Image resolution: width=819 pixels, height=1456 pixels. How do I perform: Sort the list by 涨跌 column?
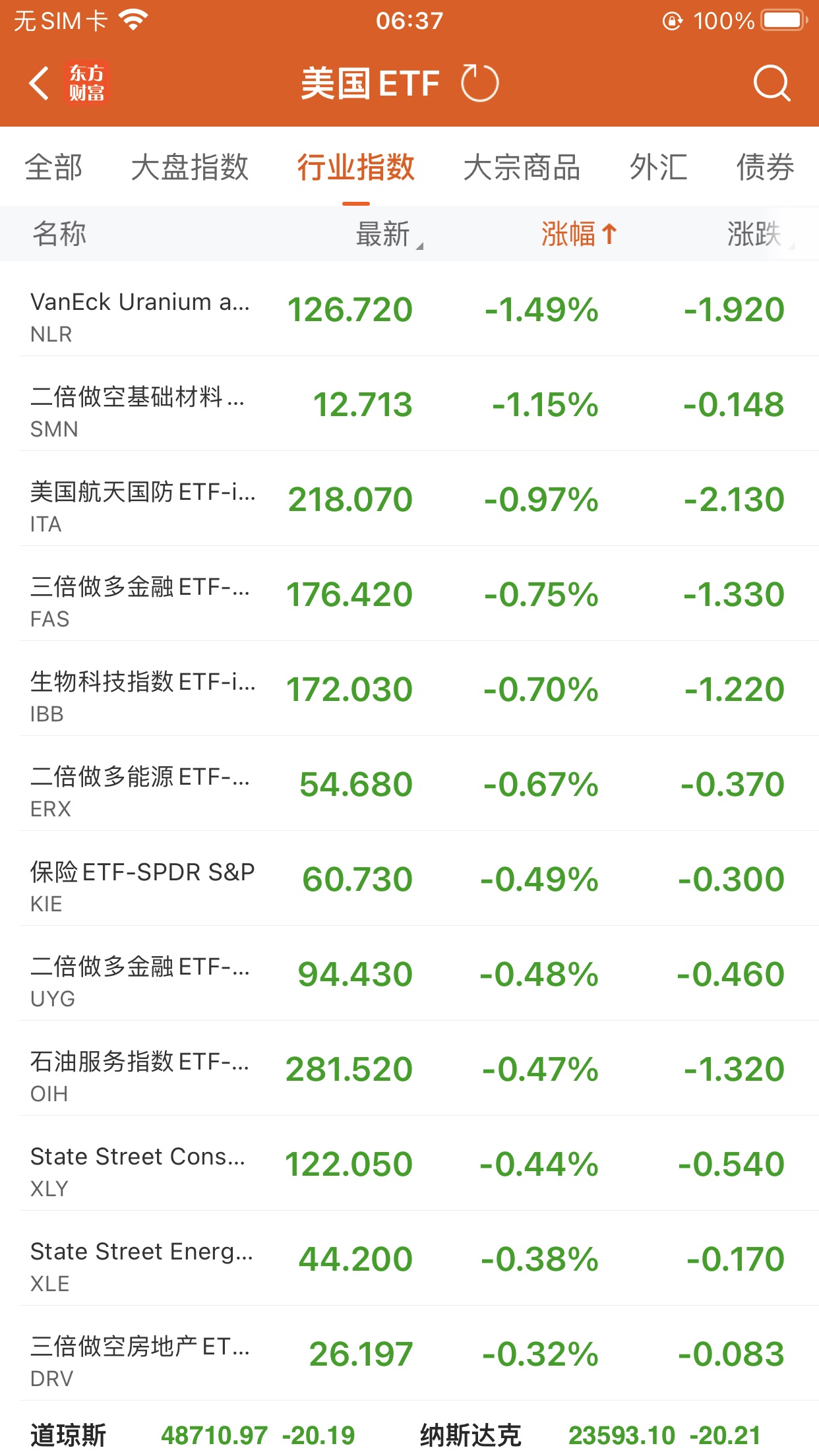[x=755, y=234]
